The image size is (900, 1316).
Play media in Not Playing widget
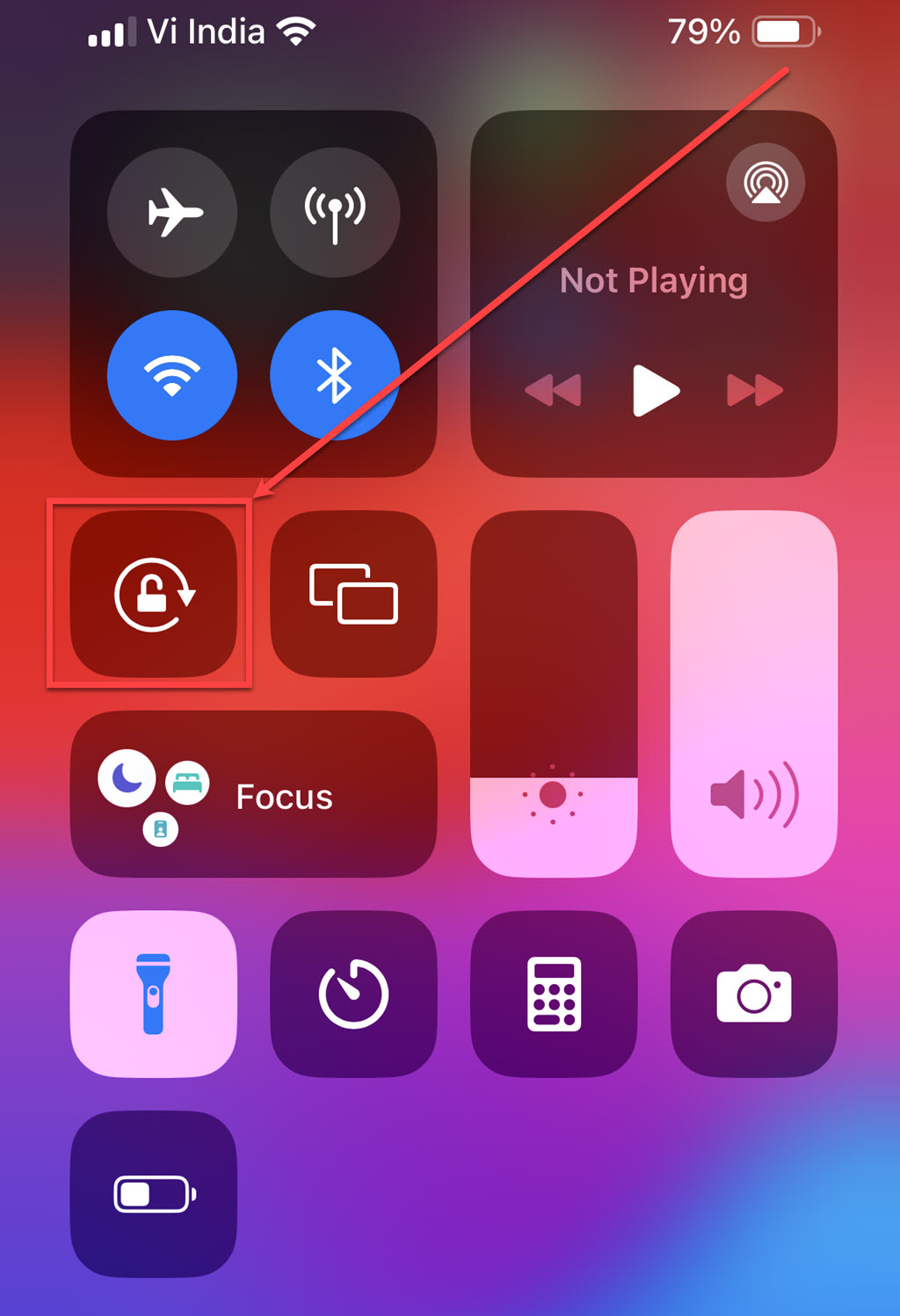coord(655,390)
